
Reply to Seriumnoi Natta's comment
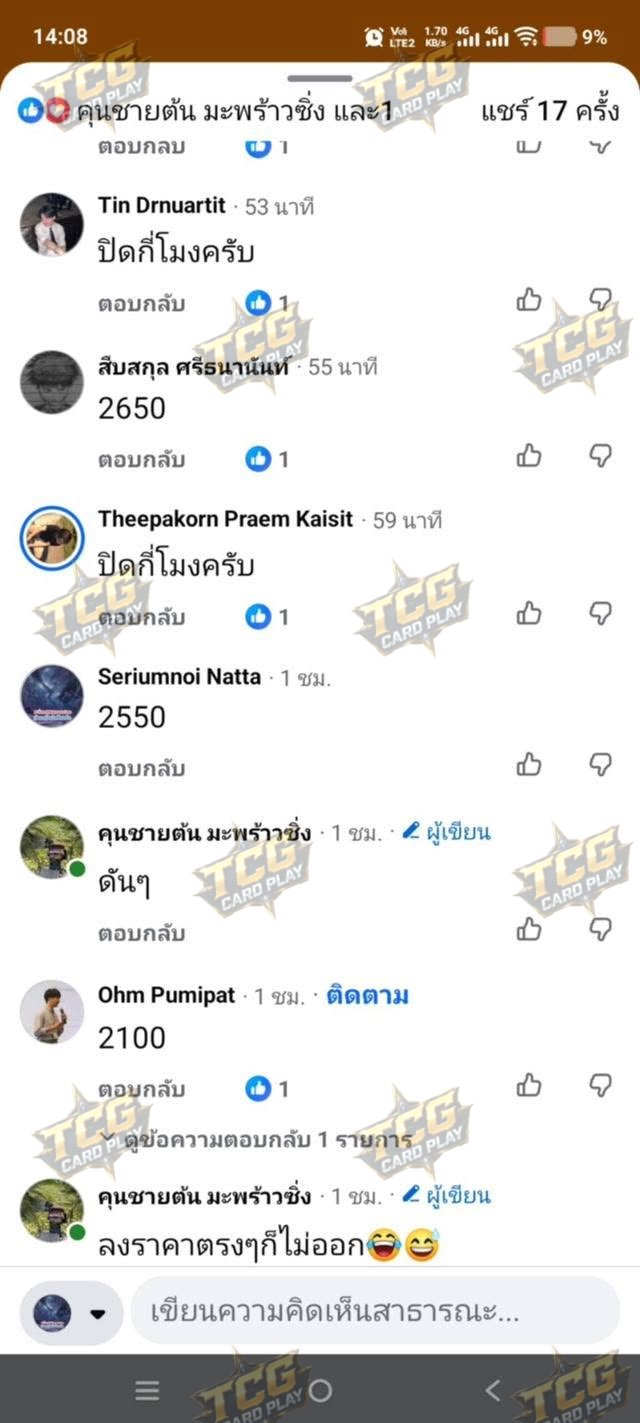coord(141,769)
